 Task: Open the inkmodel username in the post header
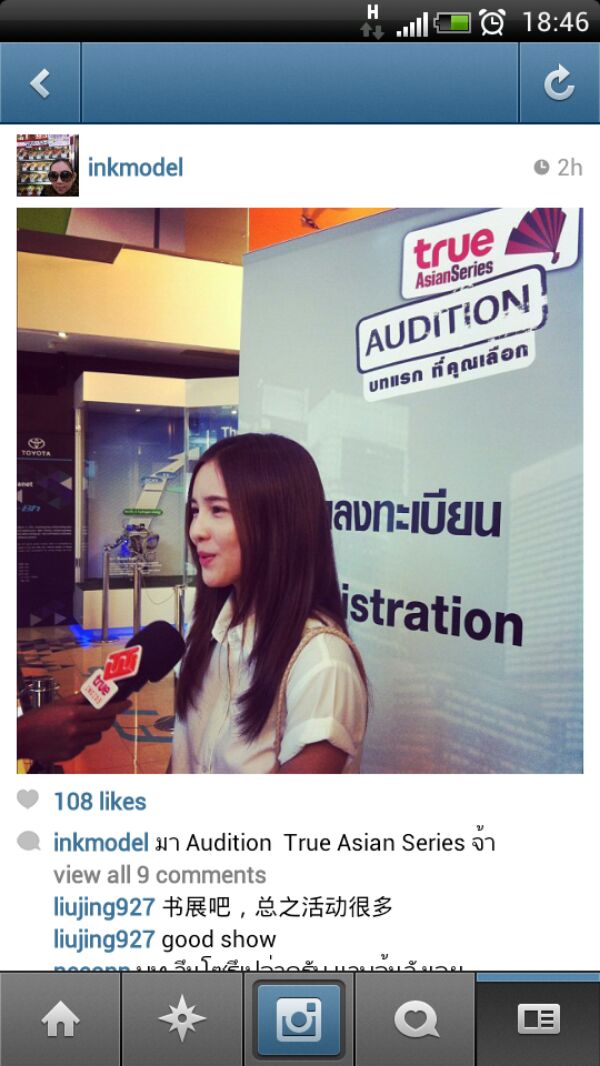pyautogui.click(x=135, y=167)
